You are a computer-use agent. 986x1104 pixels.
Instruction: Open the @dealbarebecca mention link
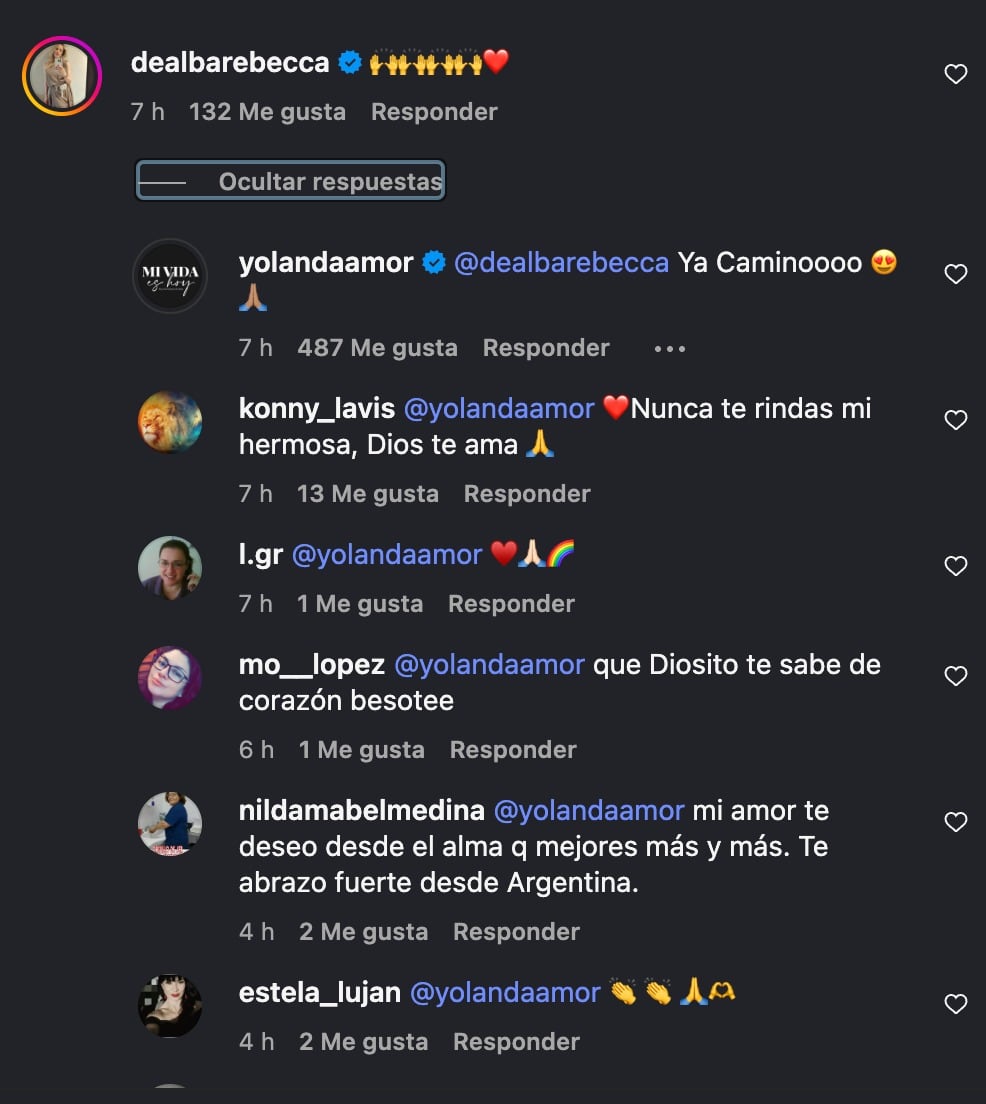[x=561, y=263]
